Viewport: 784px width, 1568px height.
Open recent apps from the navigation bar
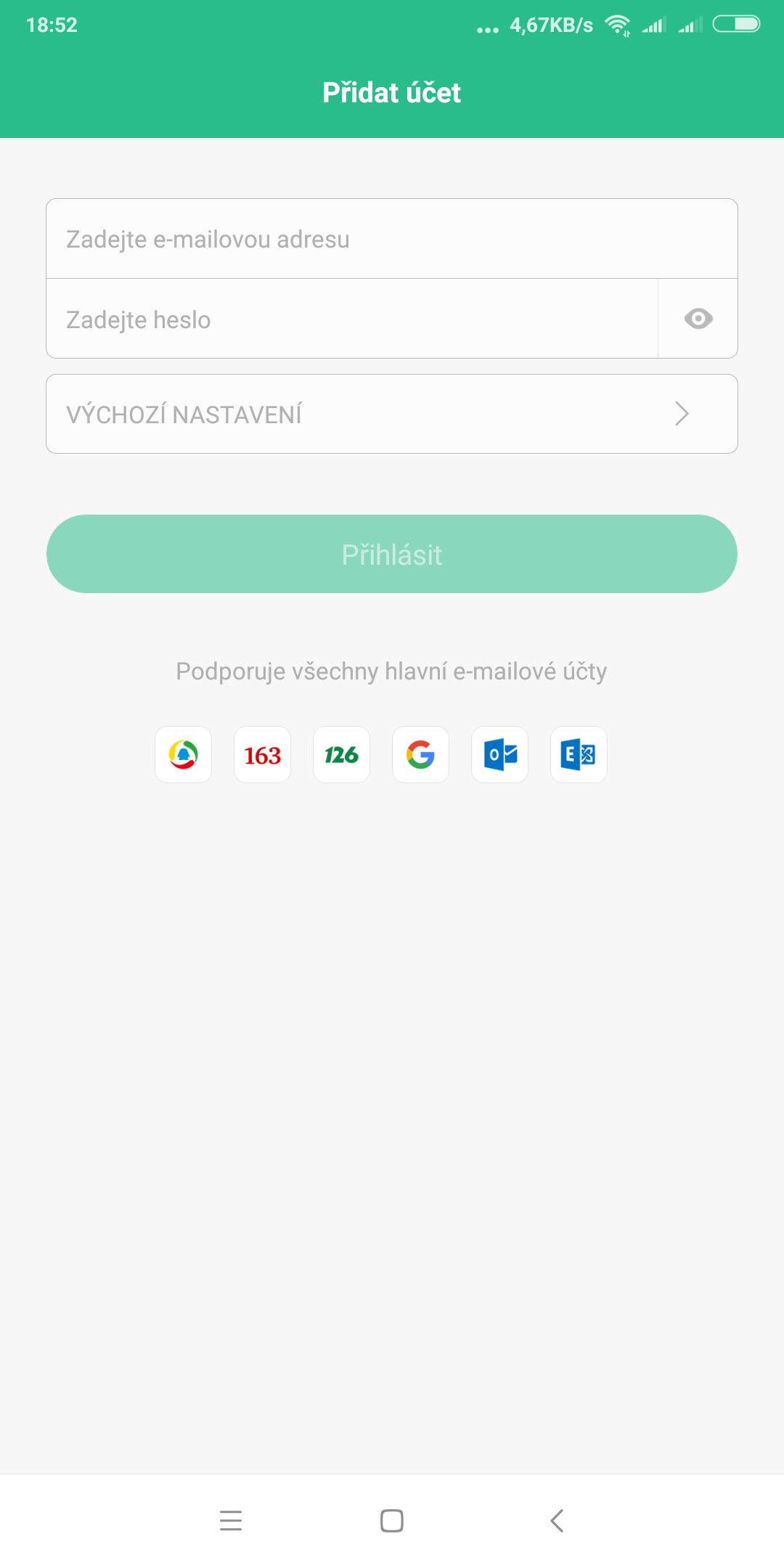tap(231, 1520)
